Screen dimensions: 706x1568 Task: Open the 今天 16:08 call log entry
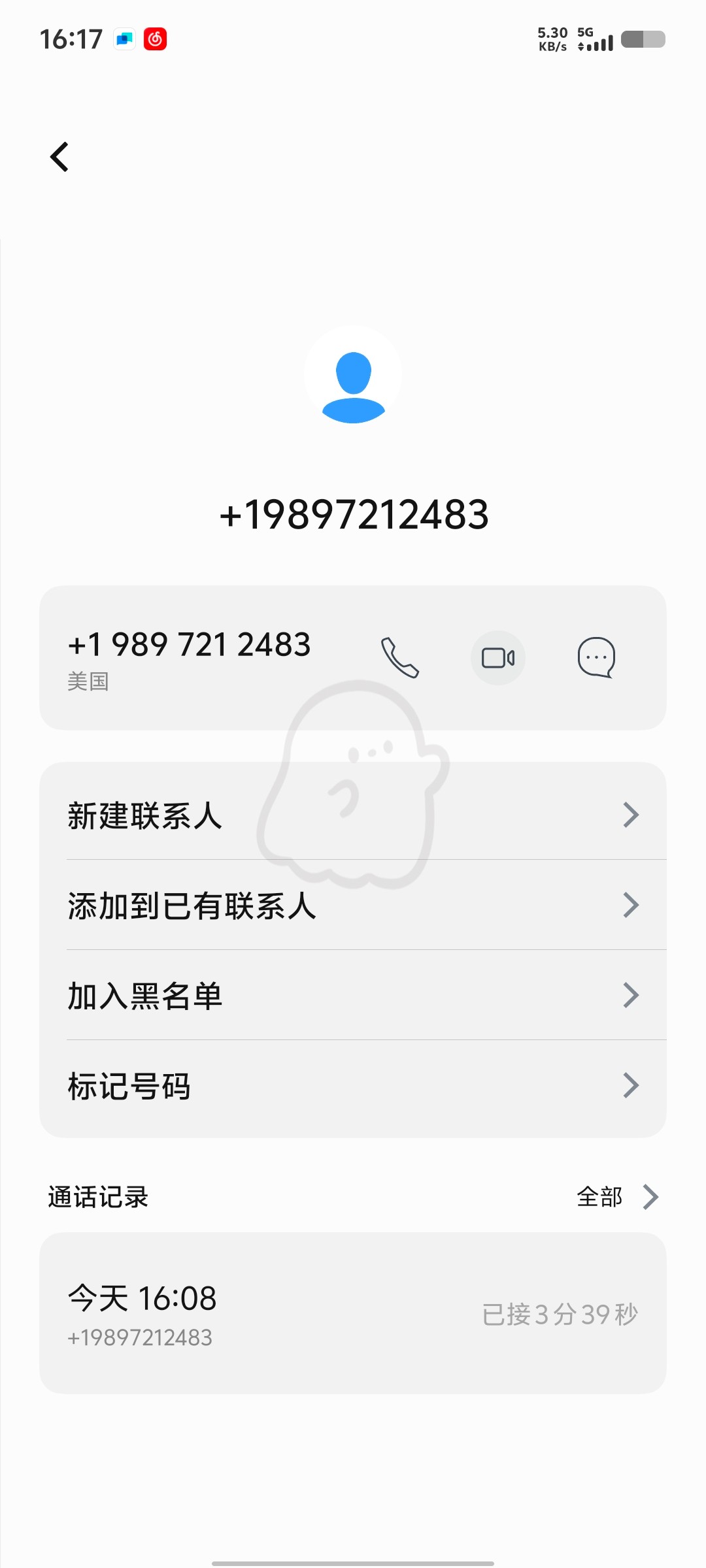353,1313
